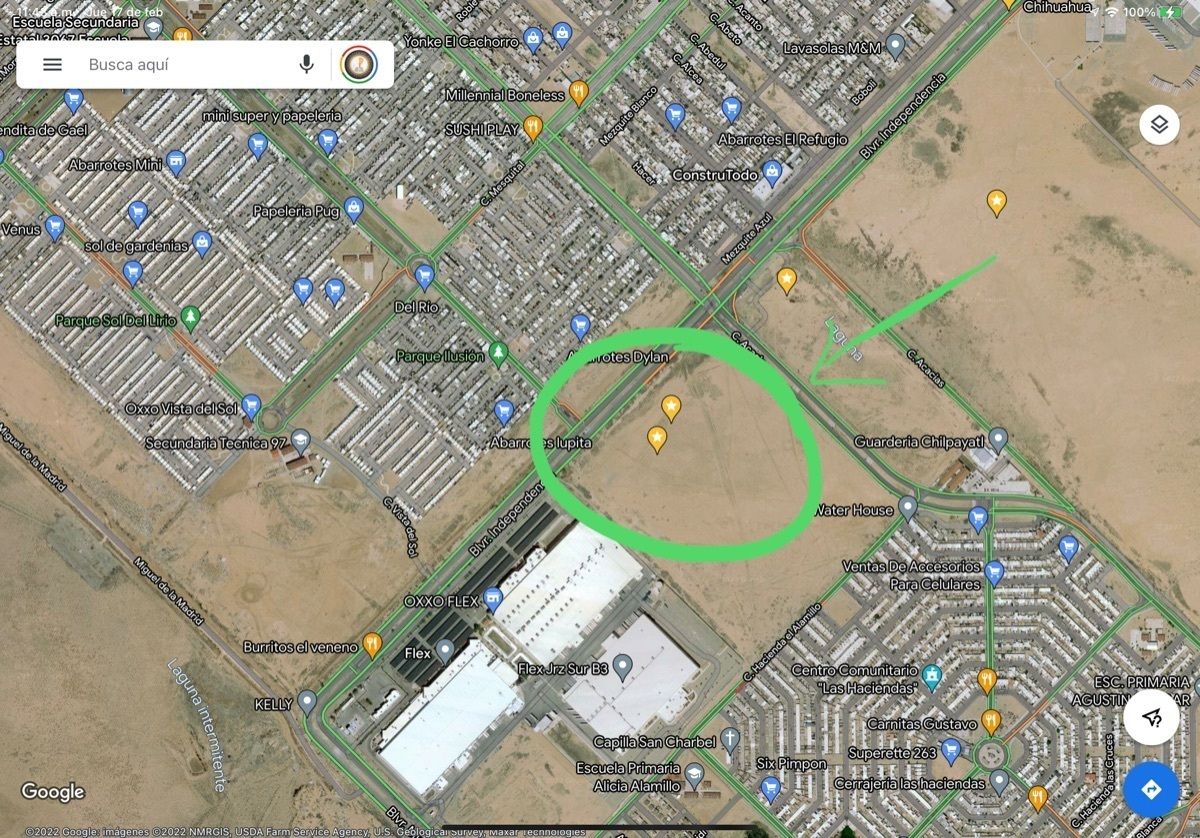Viewport: 1200px width, 838px height.
Task: Open the Parque Ilusión park marker
Action: 497,353
